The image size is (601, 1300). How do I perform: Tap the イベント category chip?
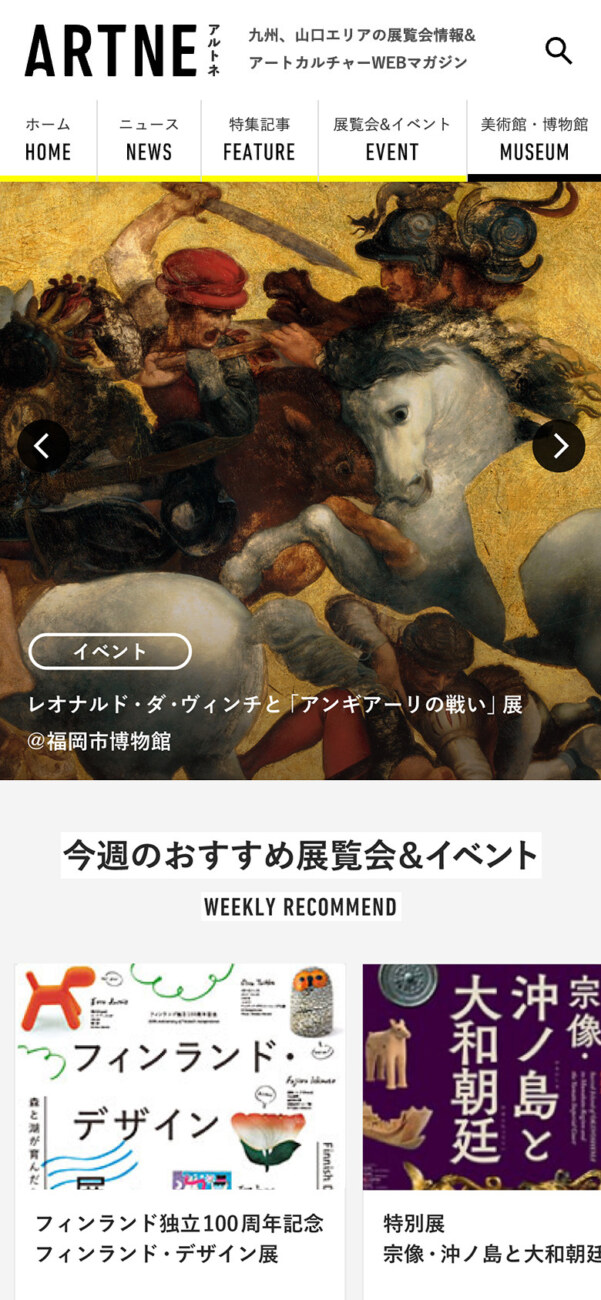110,651
